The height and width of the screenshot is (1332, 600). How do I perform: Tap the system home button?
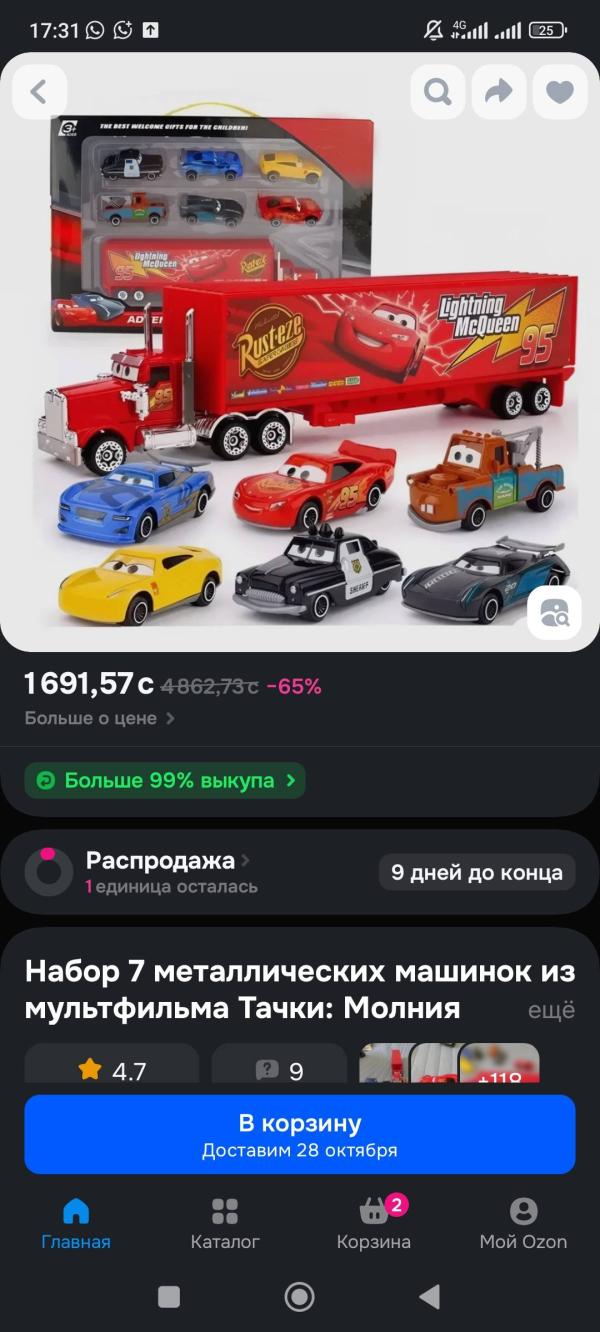coord(299,1297)
